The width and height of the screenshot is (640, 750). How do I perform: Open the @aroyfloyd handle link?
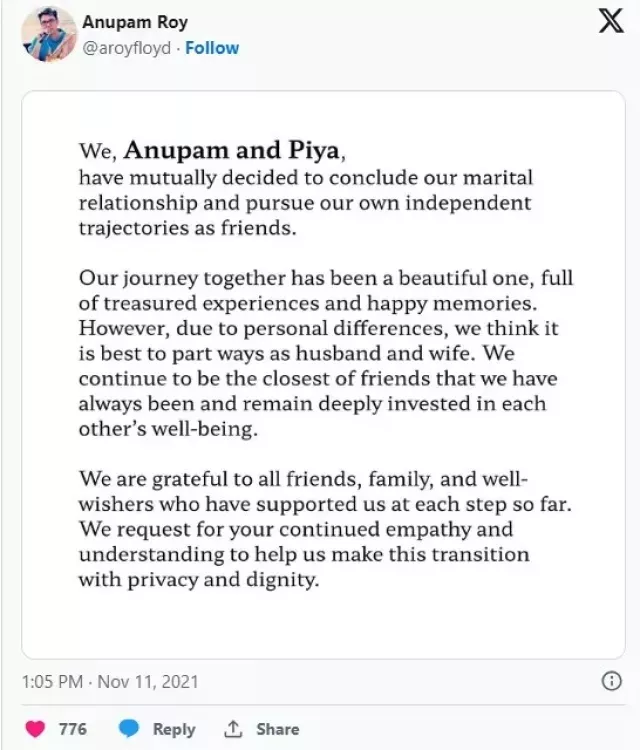point(125,47)
